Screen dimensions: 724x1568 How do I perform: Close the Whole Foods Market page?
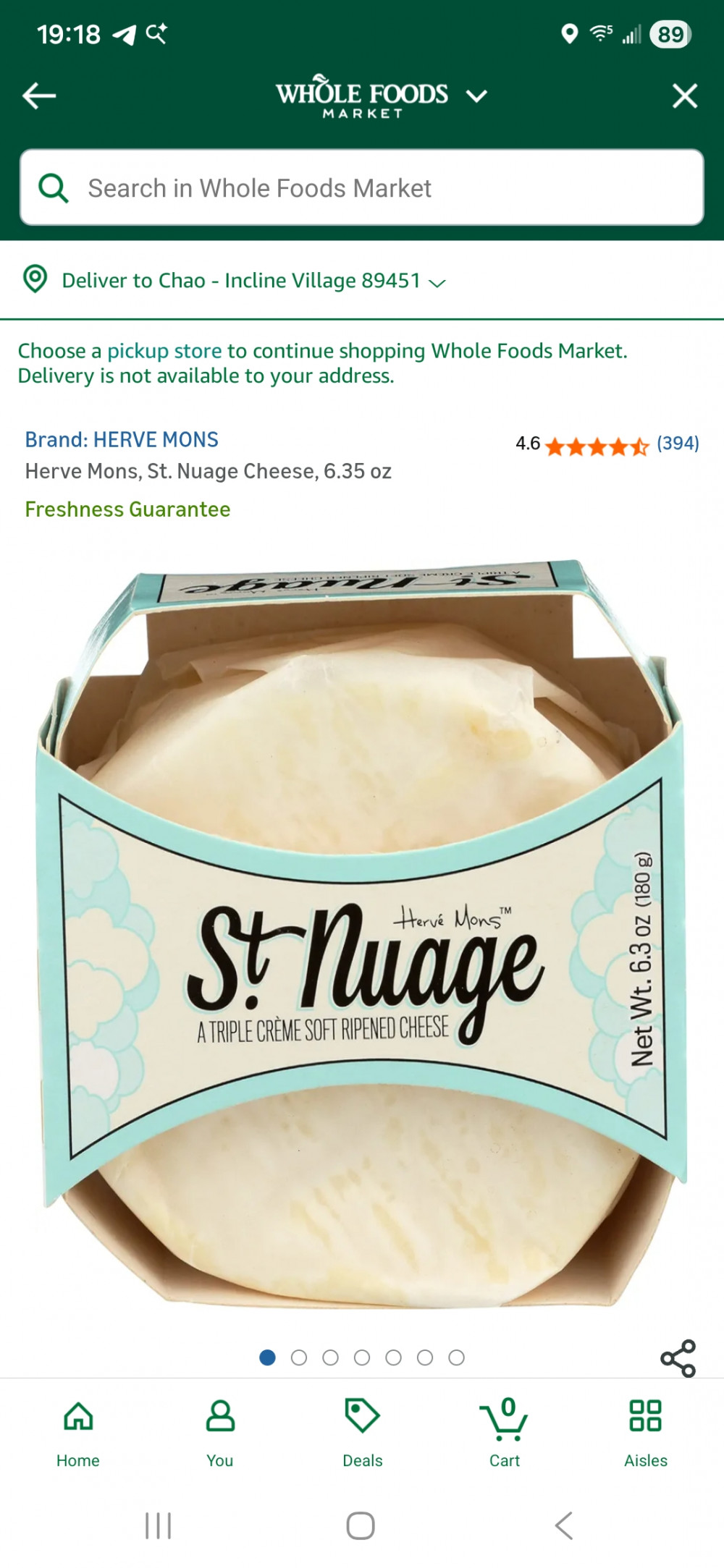tap(684, 96)
